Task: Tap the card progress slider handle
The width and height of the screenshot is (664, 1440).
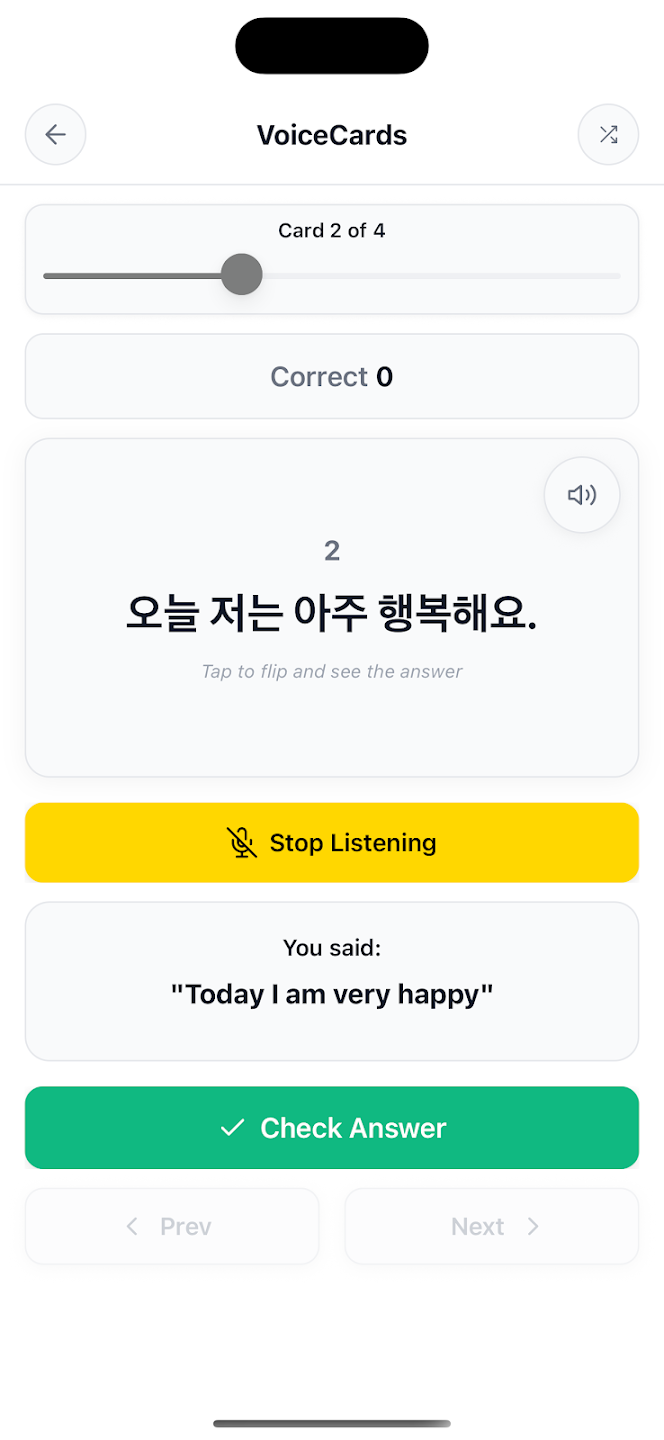Action: (241, 274)
